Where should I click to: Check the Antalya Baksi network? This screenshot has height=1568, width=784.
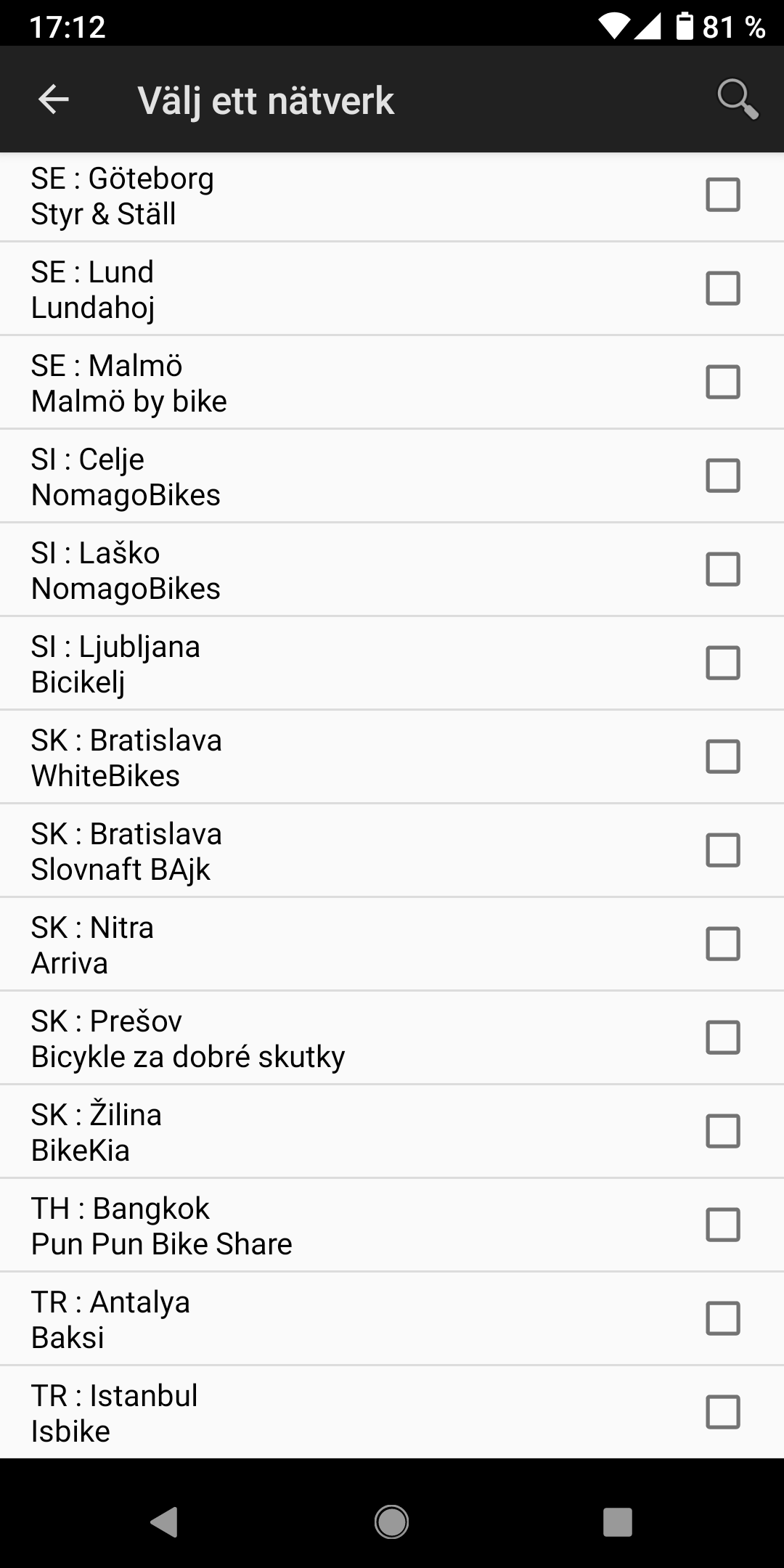click(722, 1319)
